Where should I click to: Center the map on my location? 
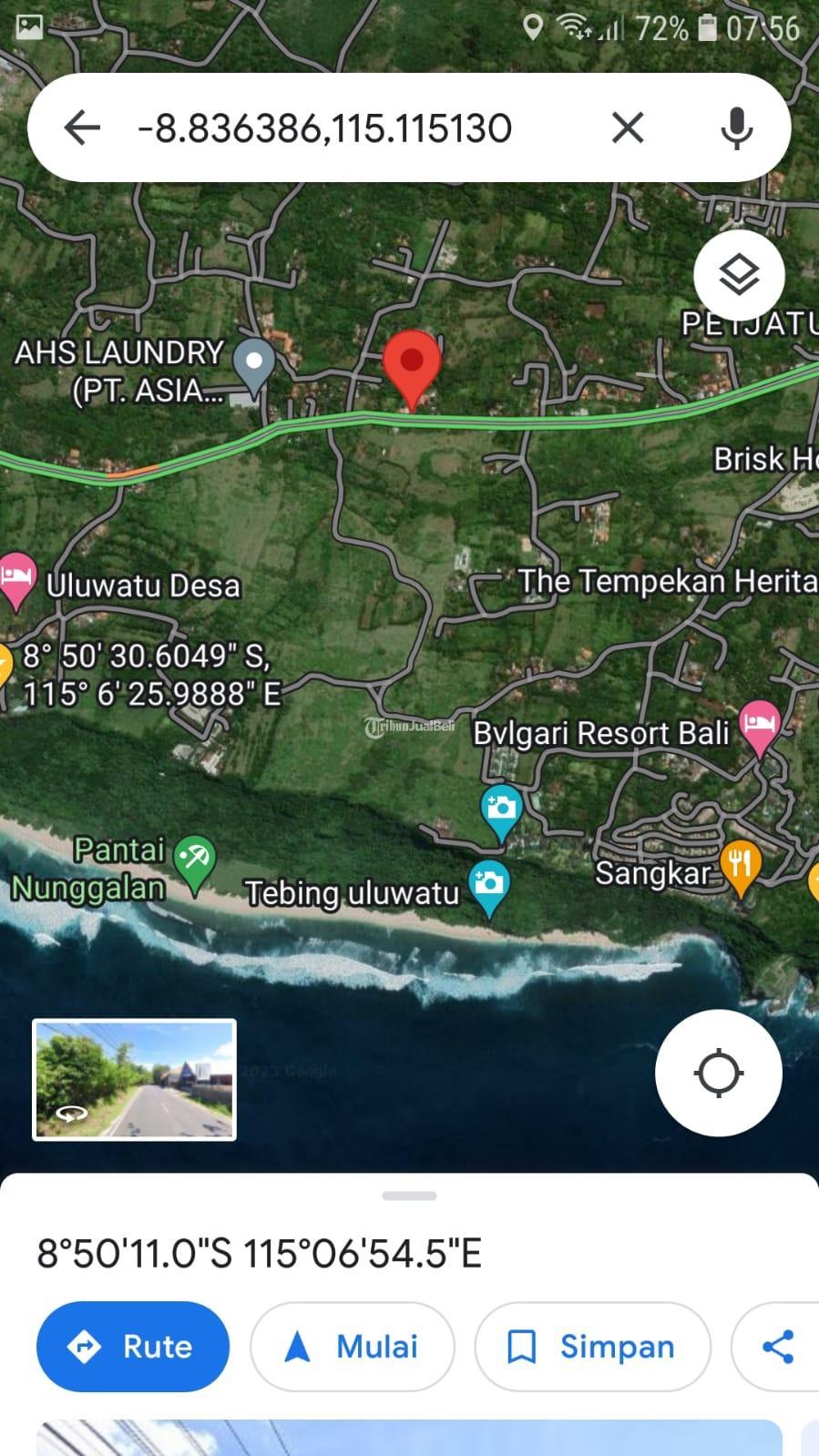point(718,1073)
